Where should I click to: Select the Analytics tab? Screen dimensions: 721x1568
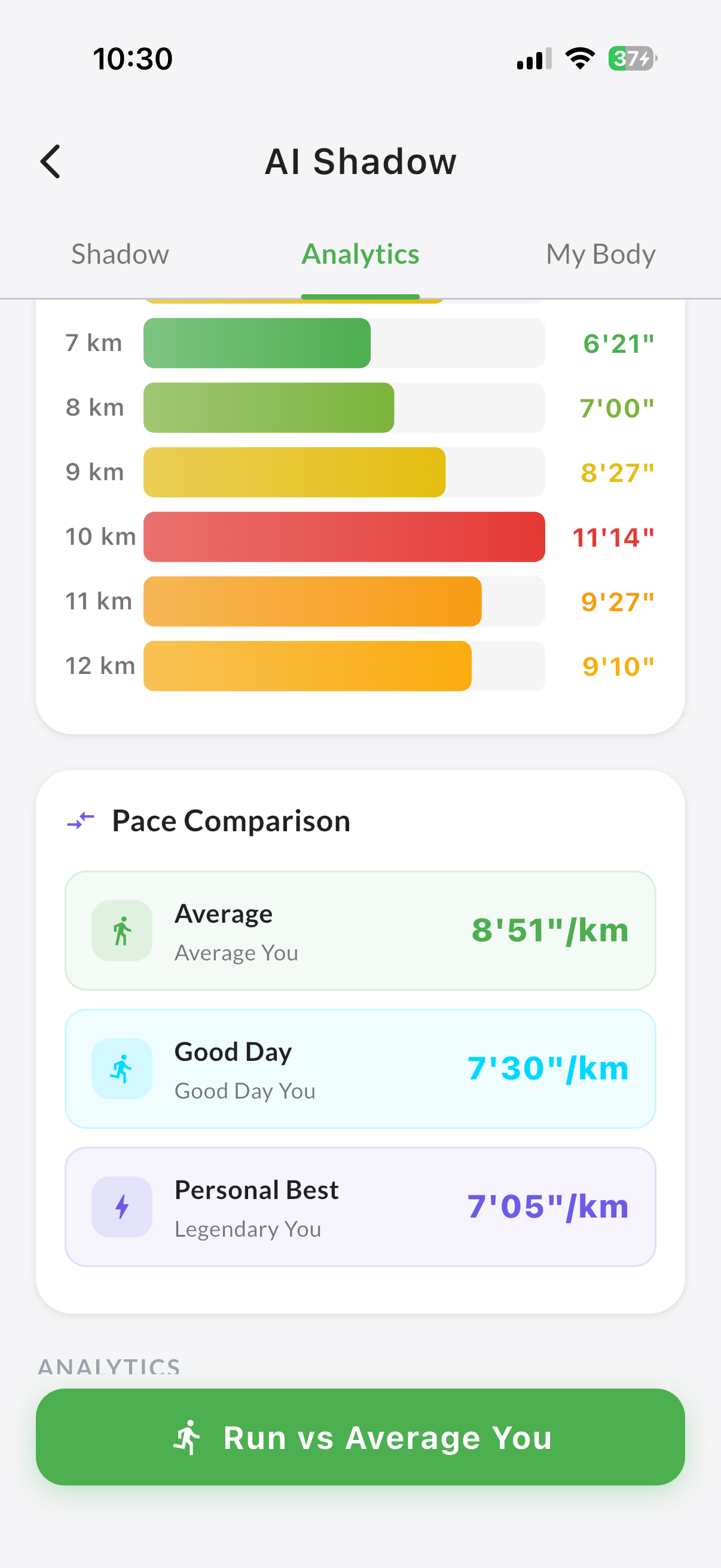click(360, 254)
